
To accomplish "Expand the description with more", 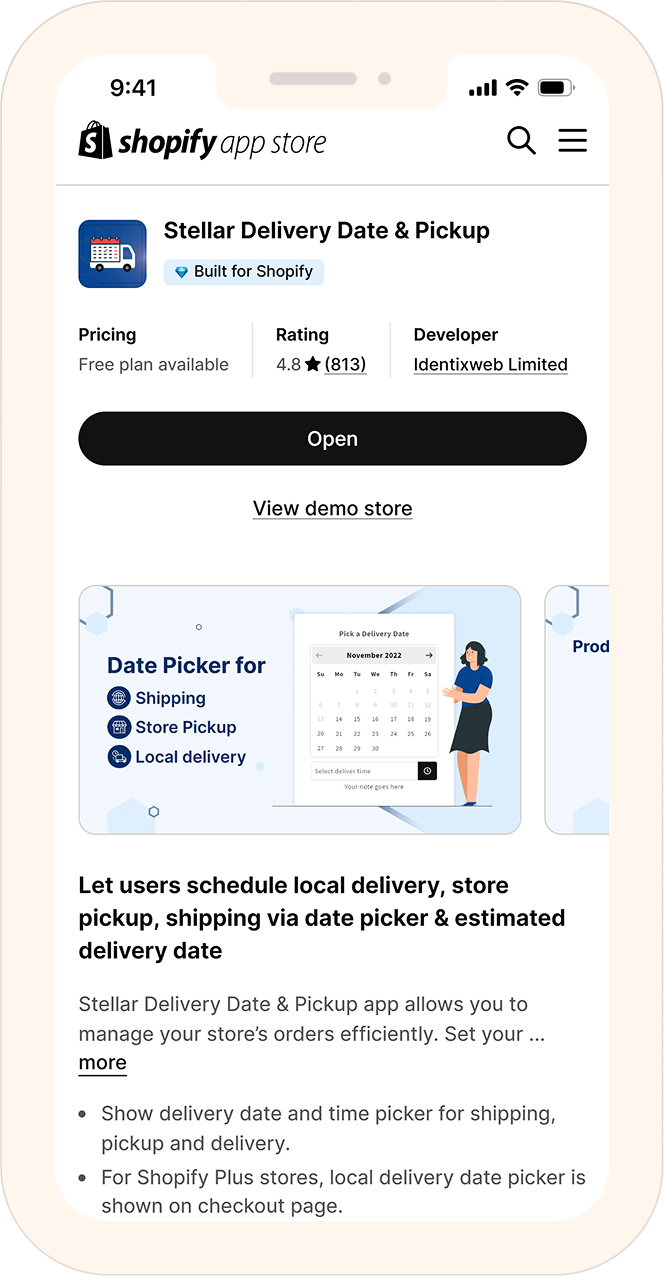I will (x=102, y=1063).
